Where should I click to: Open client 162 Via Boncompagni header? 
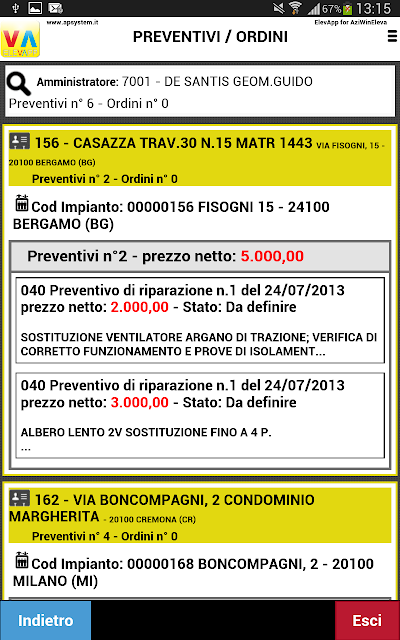pyautogui.click(x=200, y=515)
